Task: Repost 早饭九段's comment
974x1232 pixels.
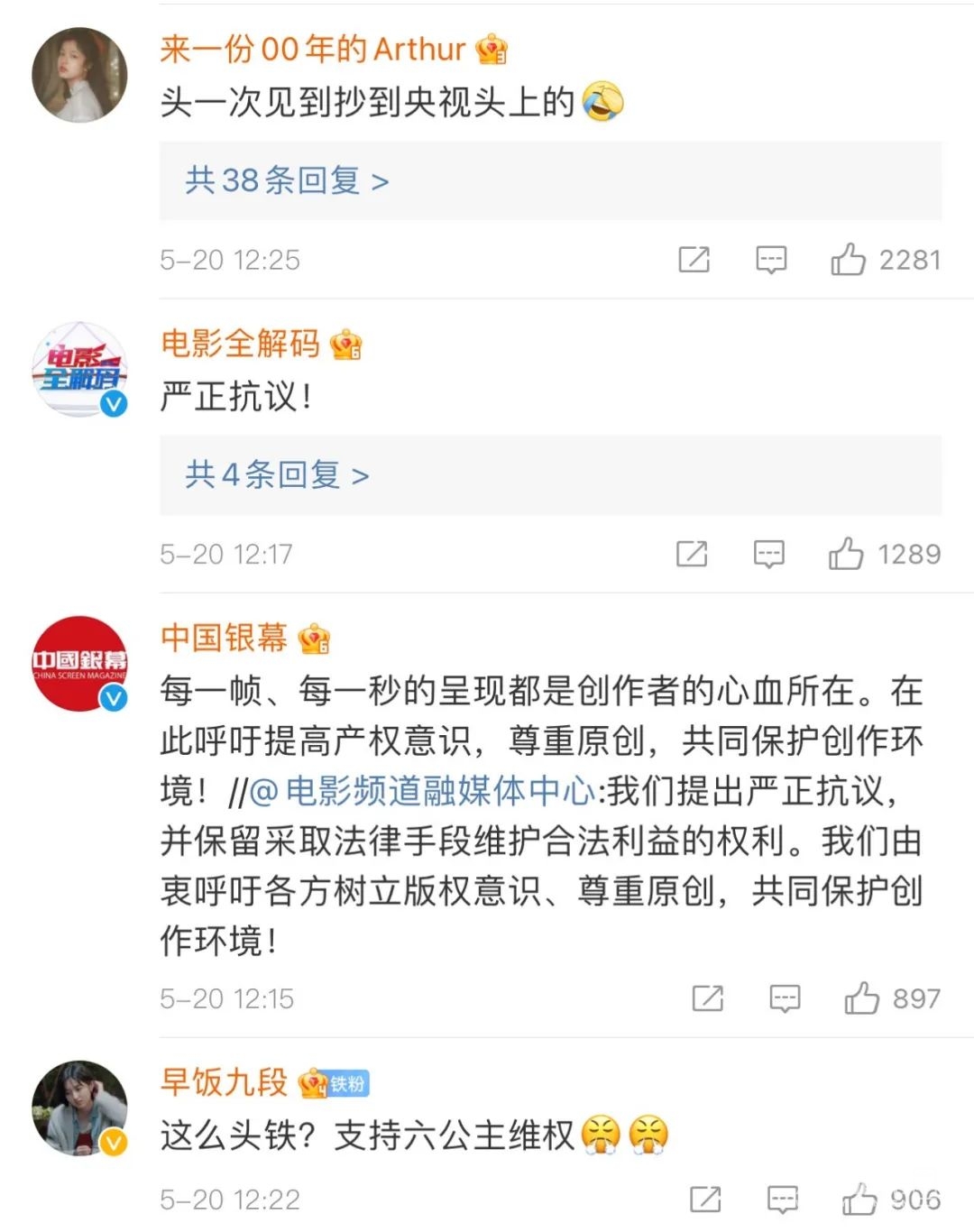Action: tap(705, 1200)
